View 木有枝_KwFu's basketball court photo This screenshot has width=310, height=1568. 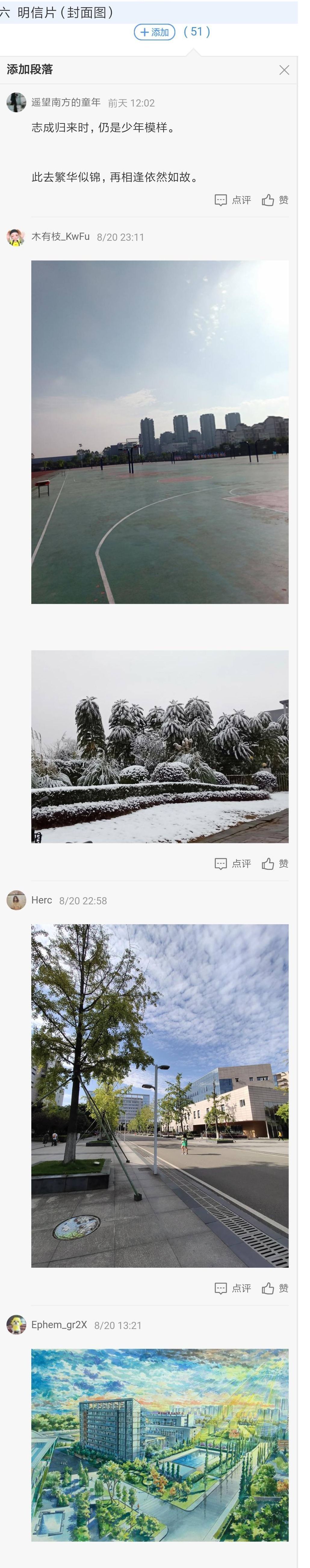160,432
